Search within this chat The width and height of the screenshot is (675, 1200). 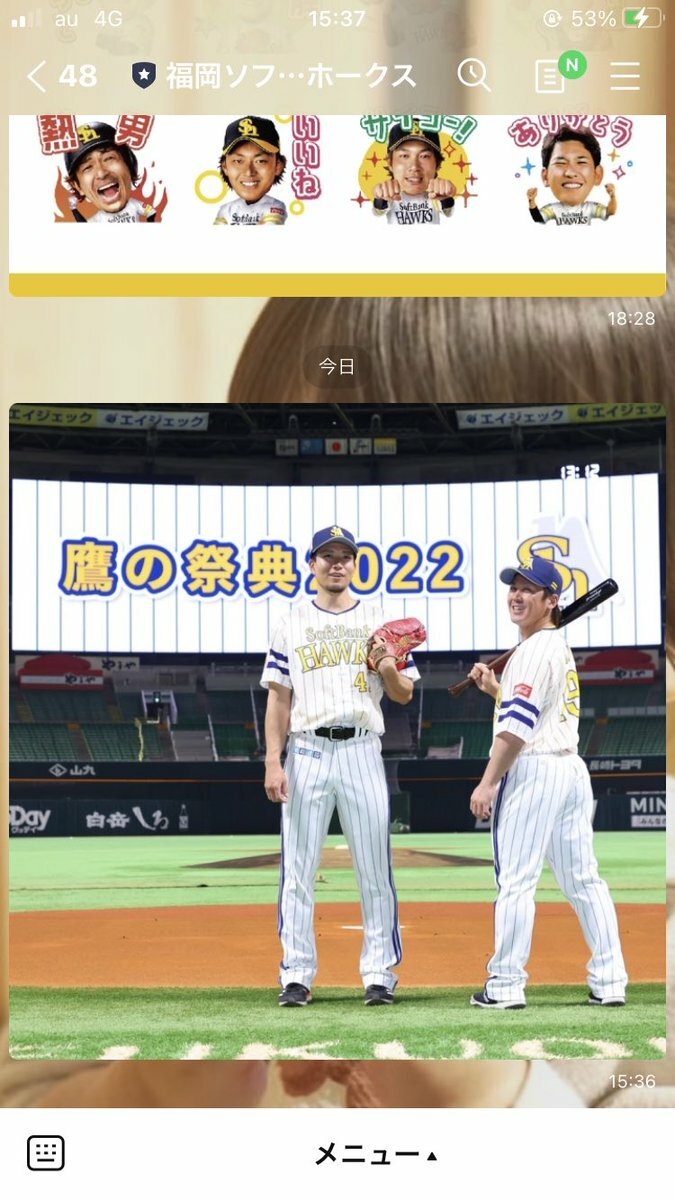474,75
